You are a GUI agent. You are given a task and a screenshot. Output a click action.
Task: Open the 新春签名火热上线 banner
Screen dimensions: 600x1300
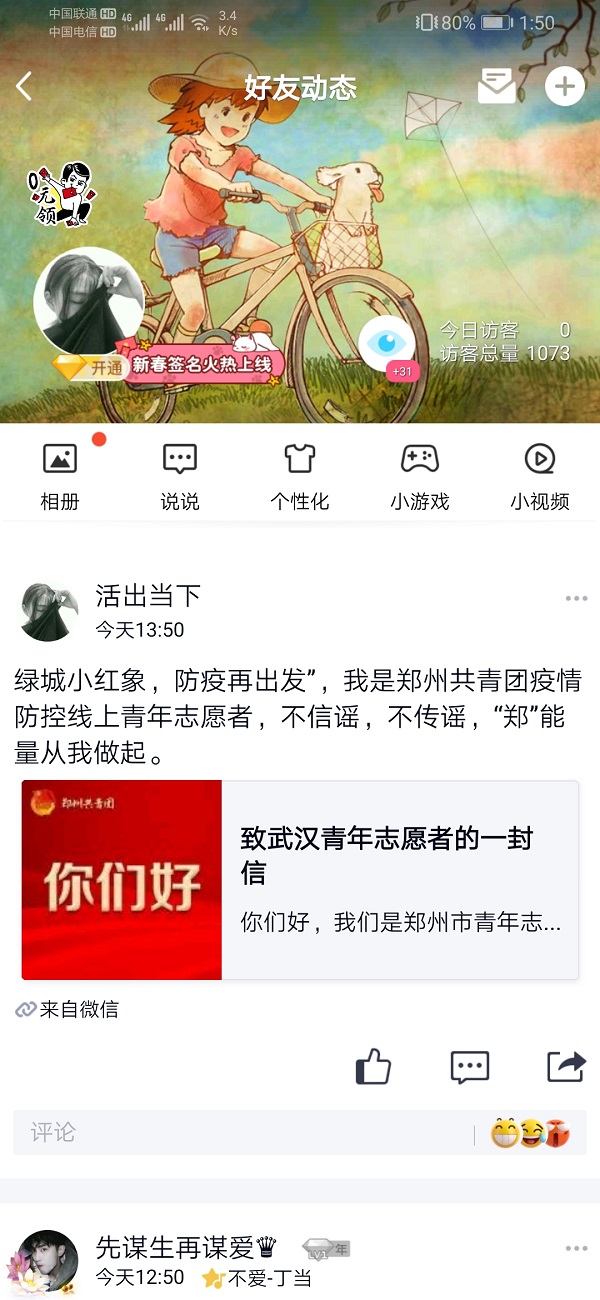[202, 363]
